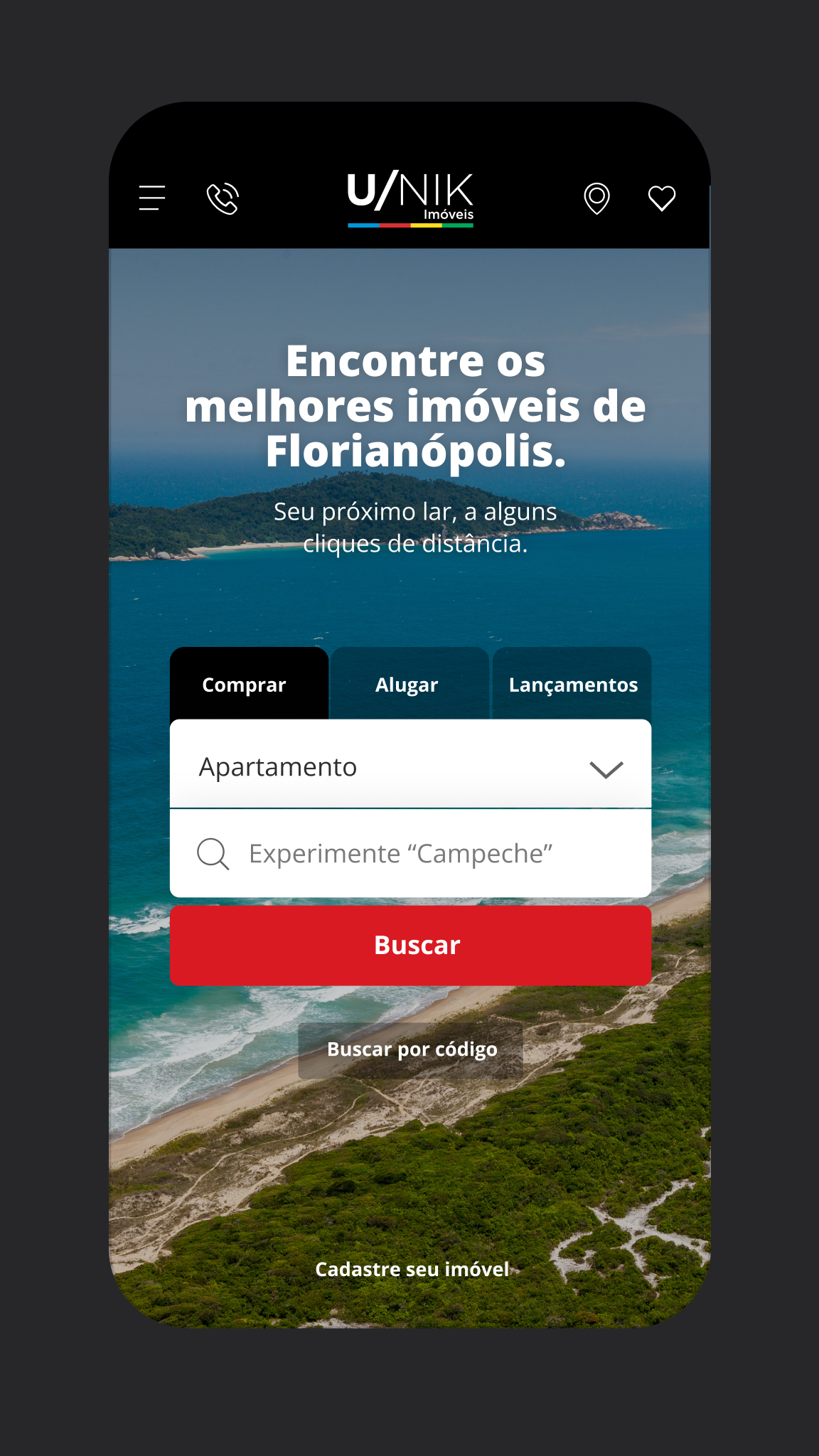Tap the red Buscar button
819x1456 pixels.
click(410, 946)
